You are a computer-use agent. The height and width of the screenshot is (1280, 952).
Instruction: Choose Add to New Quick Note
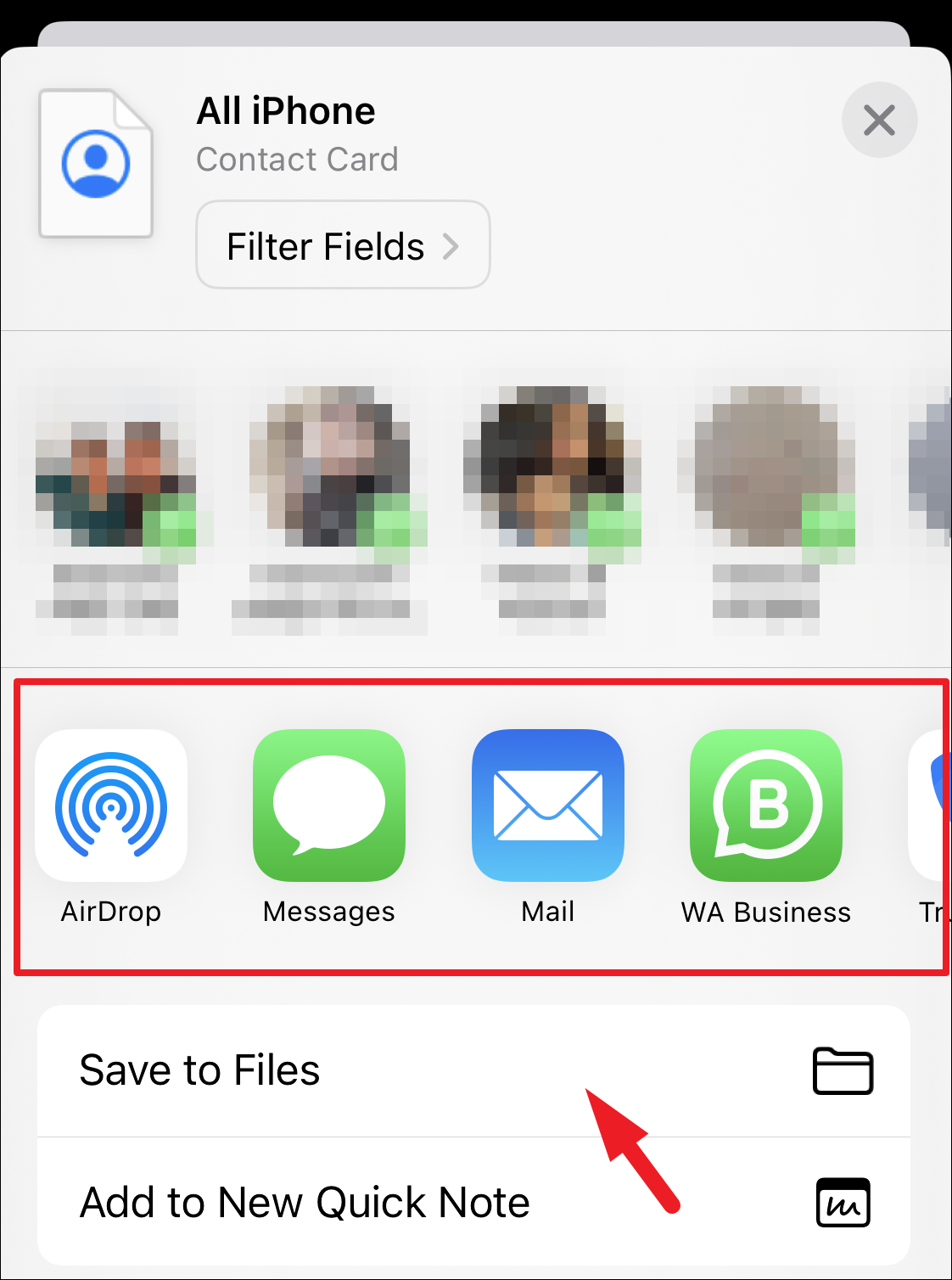pyautogui.click(x=473, y=1202)
